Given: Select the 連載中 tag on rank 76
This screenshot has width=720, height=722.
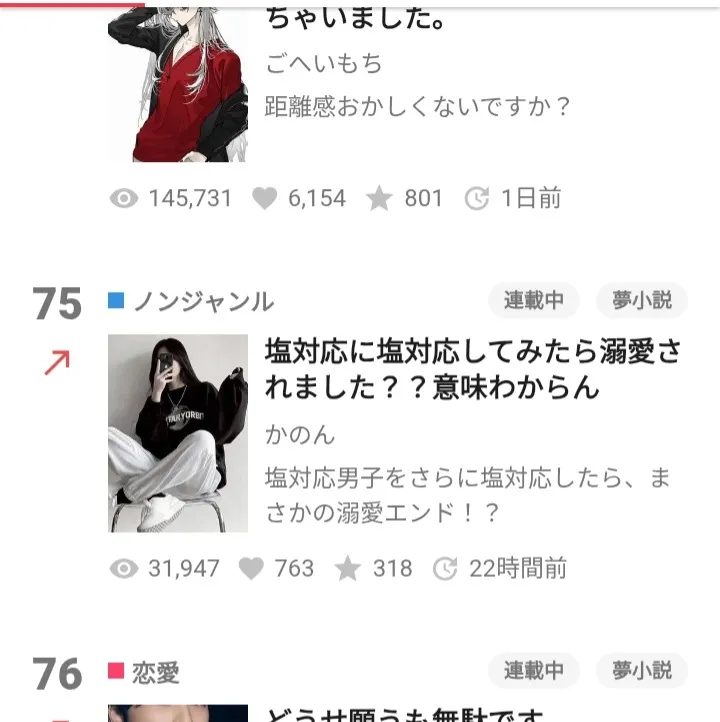Looking at the screenshot, I should (533, 670).
